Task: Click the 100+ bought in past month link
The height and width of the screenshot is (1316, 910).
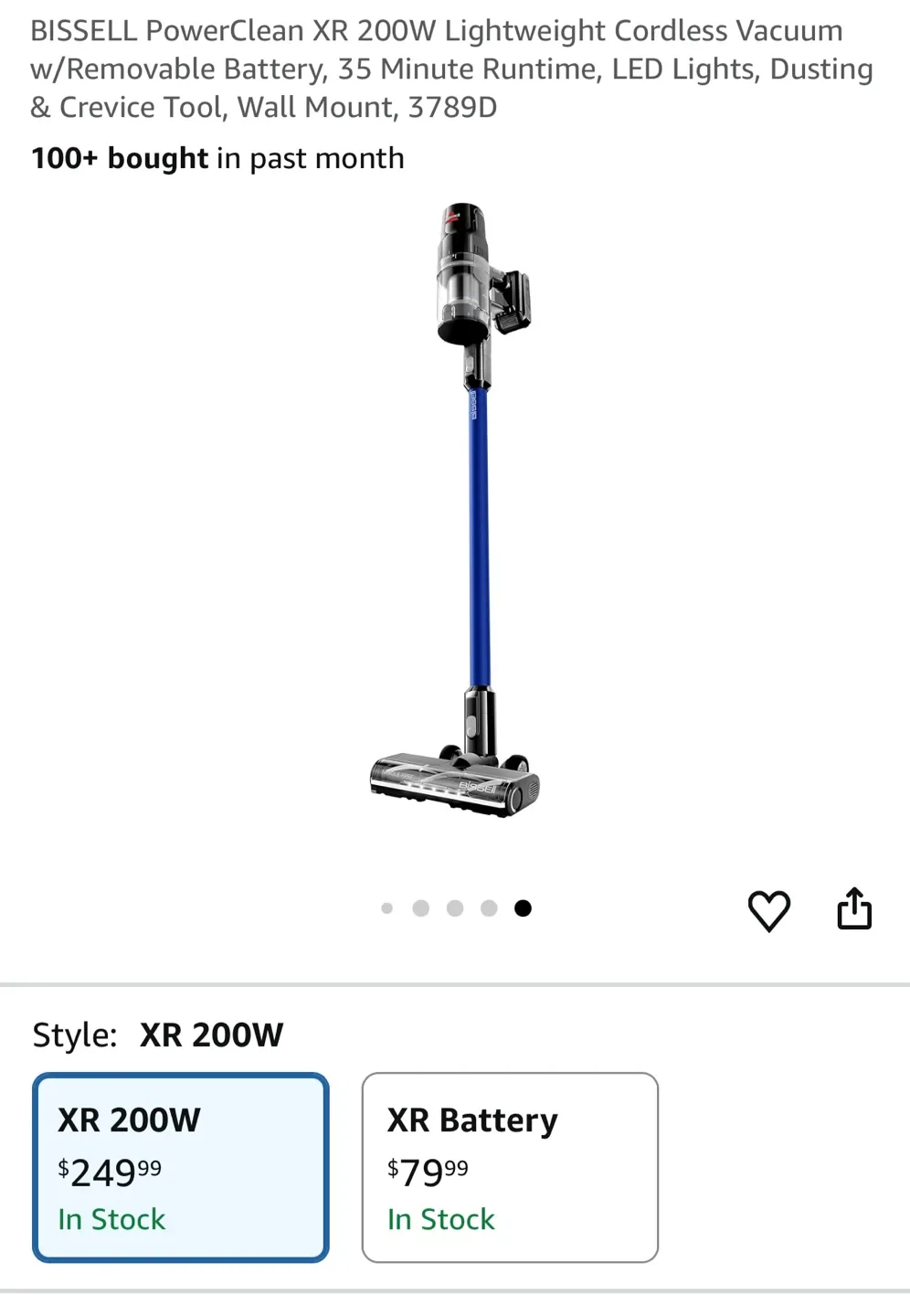Action: coord(217,158)
